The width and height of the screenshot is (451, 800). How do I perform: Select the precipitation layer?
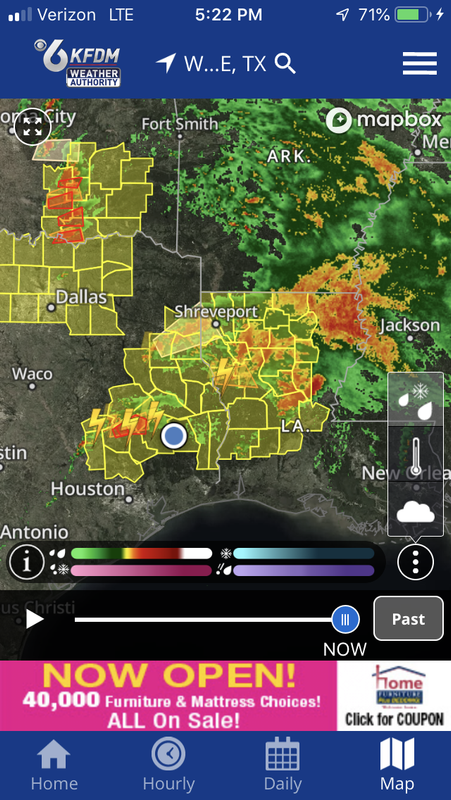point(415,399)
